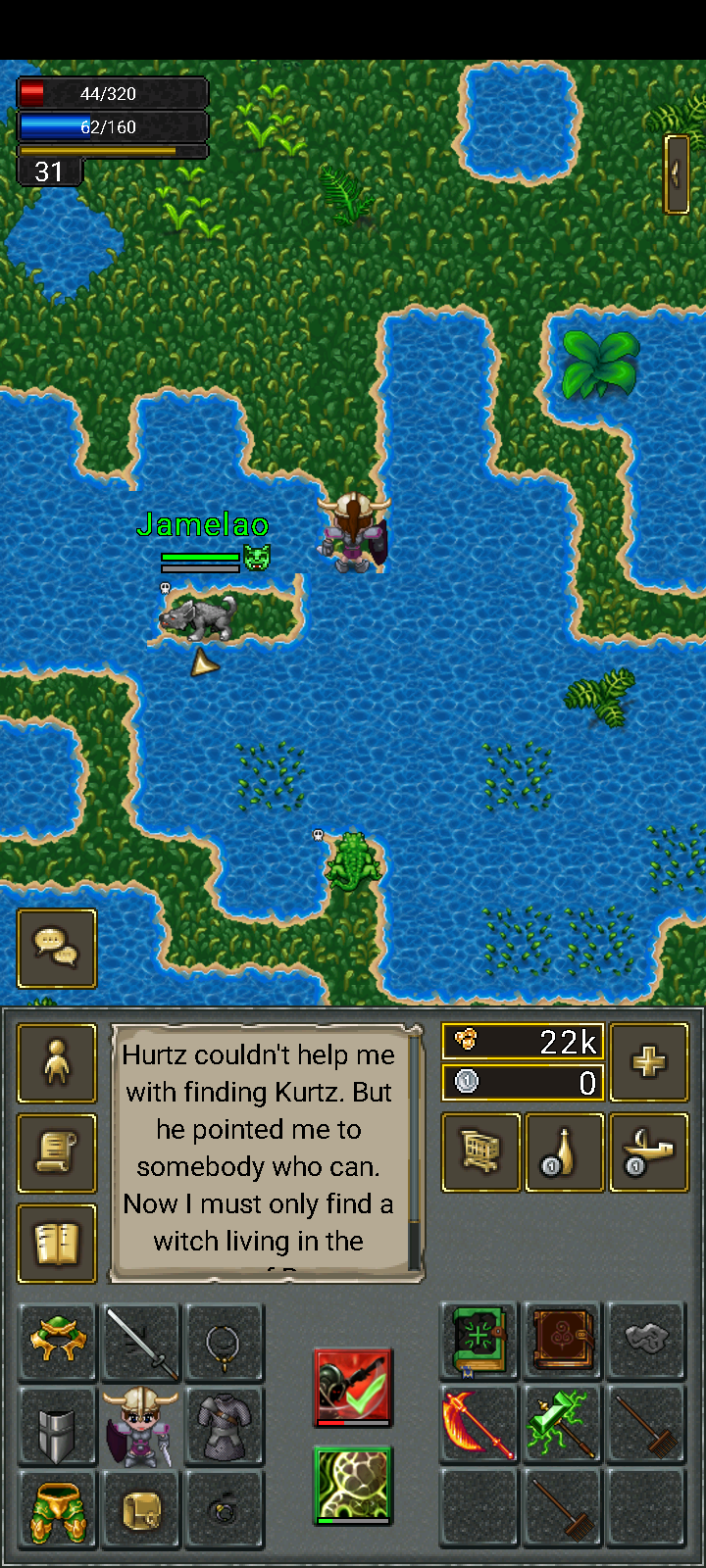Expand the side panel arrow

coord(677,173)
